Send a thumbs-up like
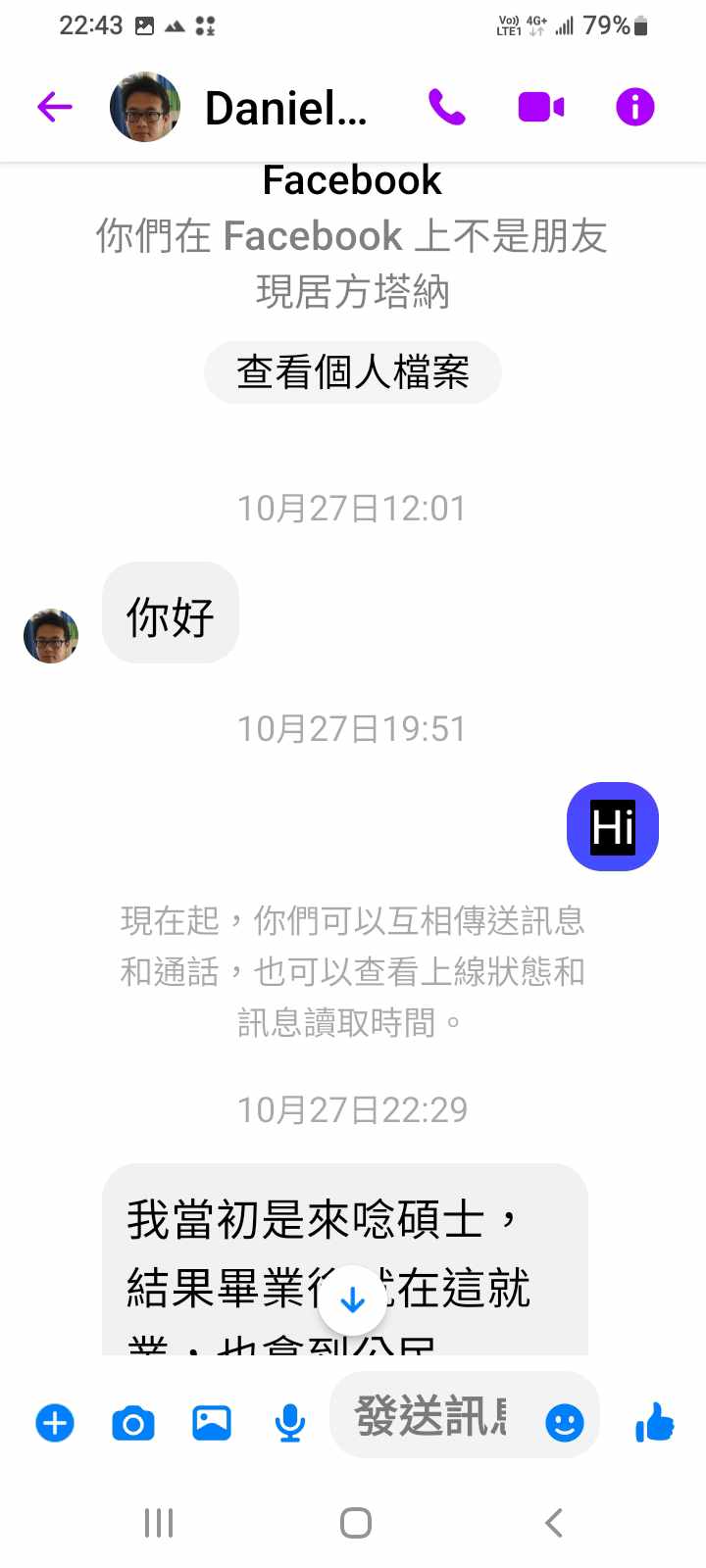Viewport: 706px width, 1568px height. pyautogui.click(x=654, y=1422)
